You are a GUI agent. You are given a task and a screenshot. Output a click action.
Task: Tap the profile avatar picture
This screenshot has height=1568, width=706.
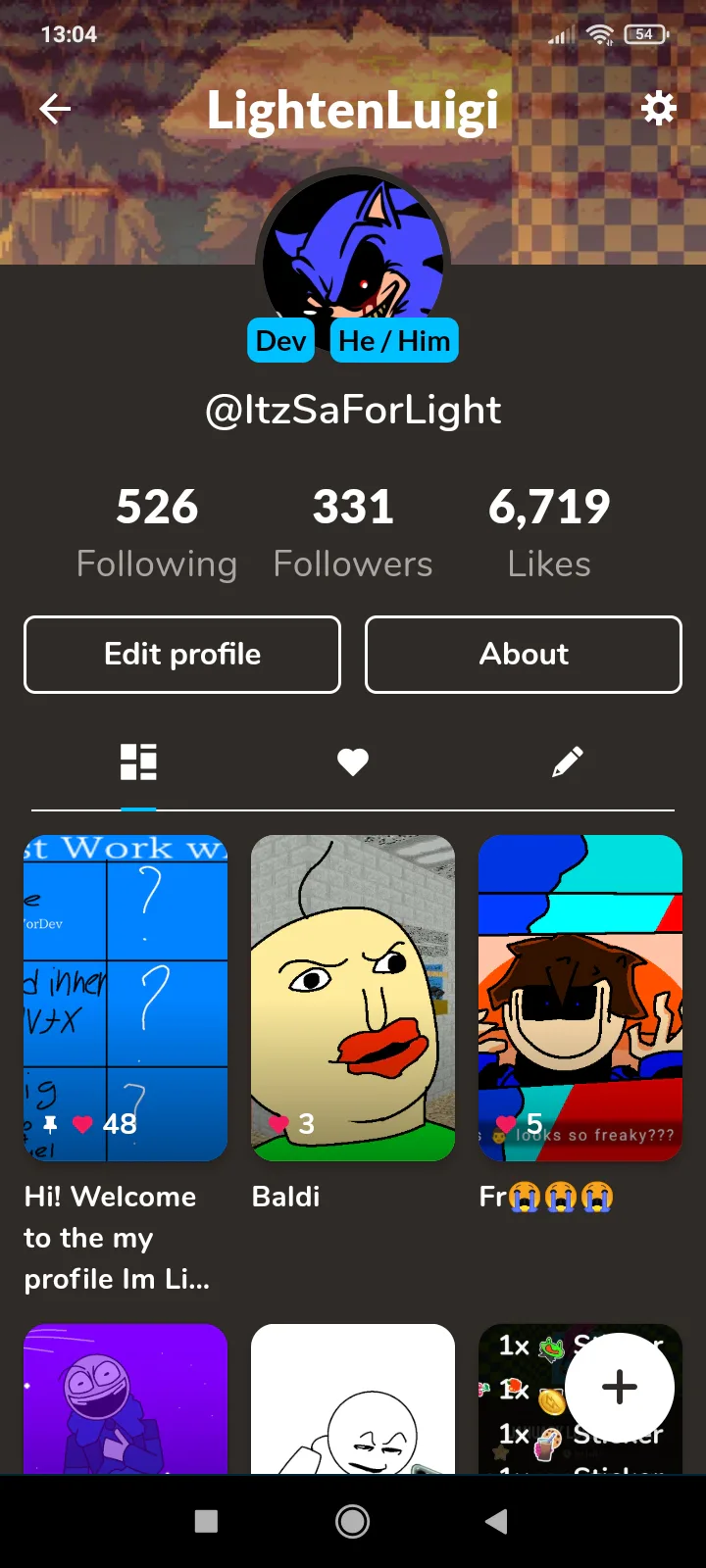353,250
